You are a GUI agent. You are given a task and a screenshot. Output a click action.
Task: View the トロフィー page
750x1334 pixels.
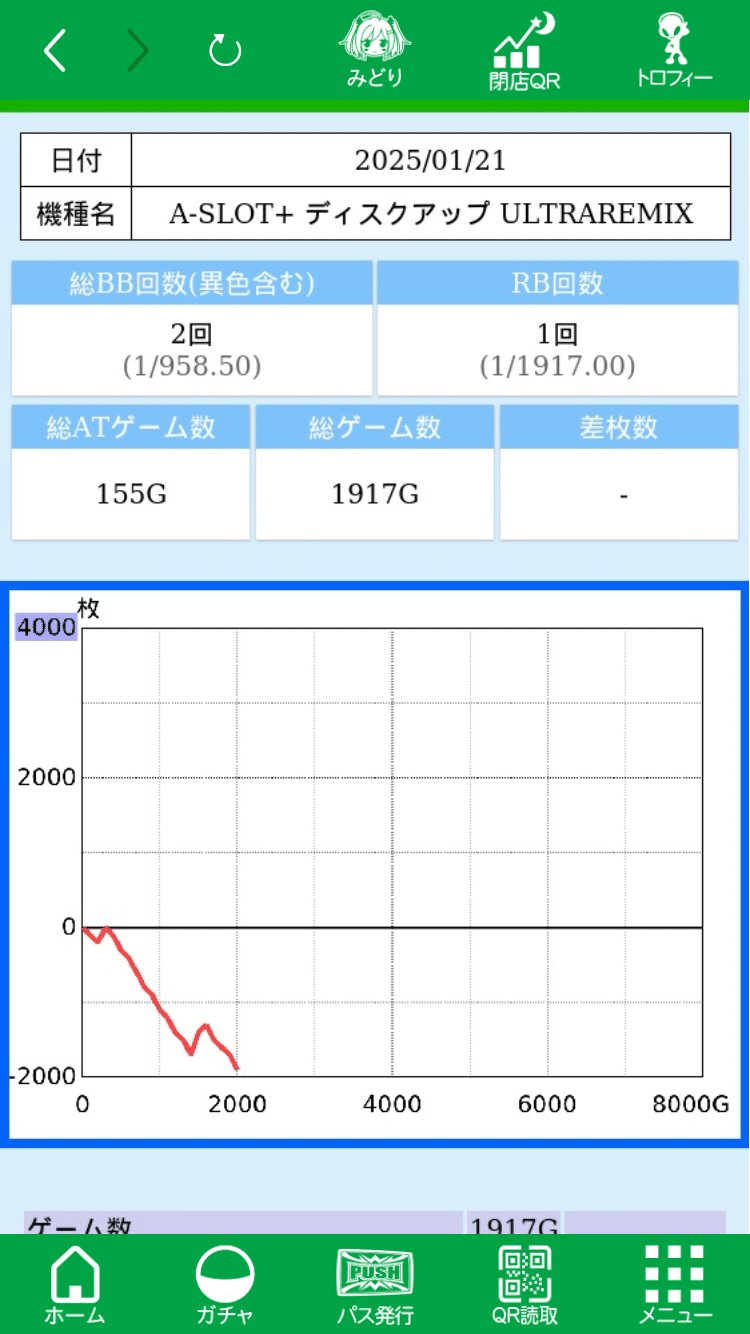pyautogui.click(x=675, y=50)
